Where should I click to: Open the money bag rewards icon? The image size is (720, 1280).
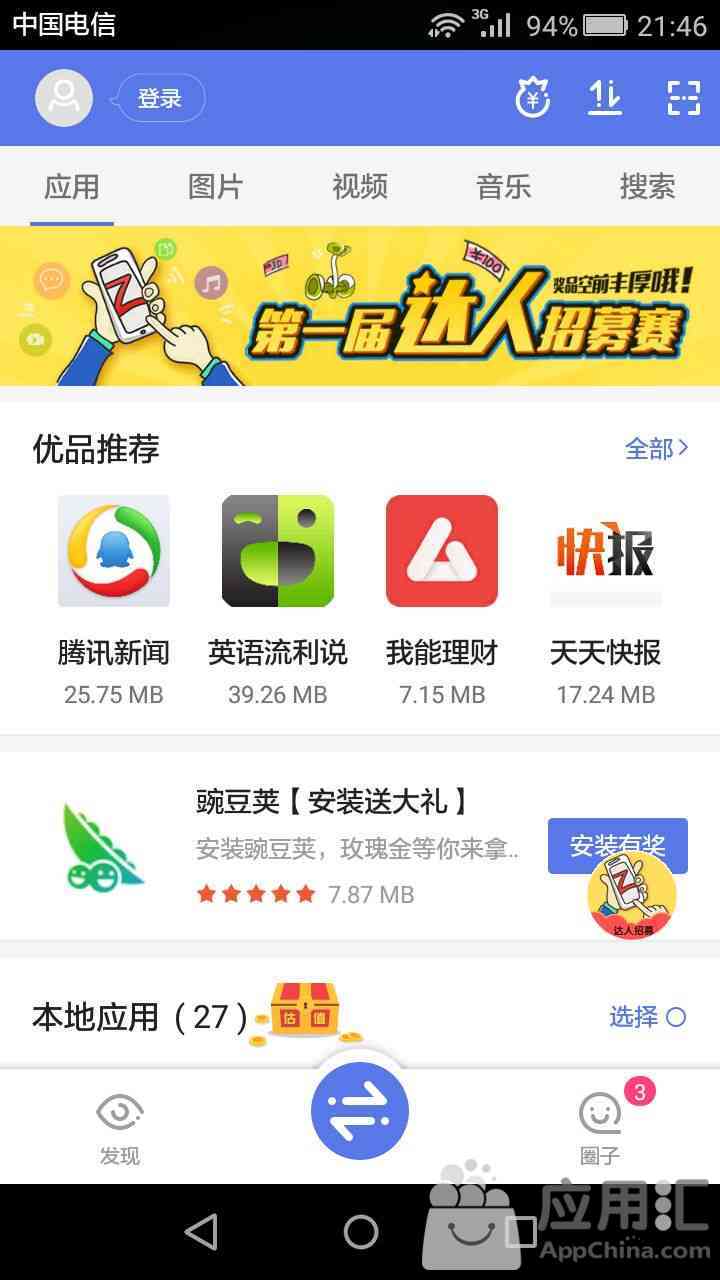(533, 98)
